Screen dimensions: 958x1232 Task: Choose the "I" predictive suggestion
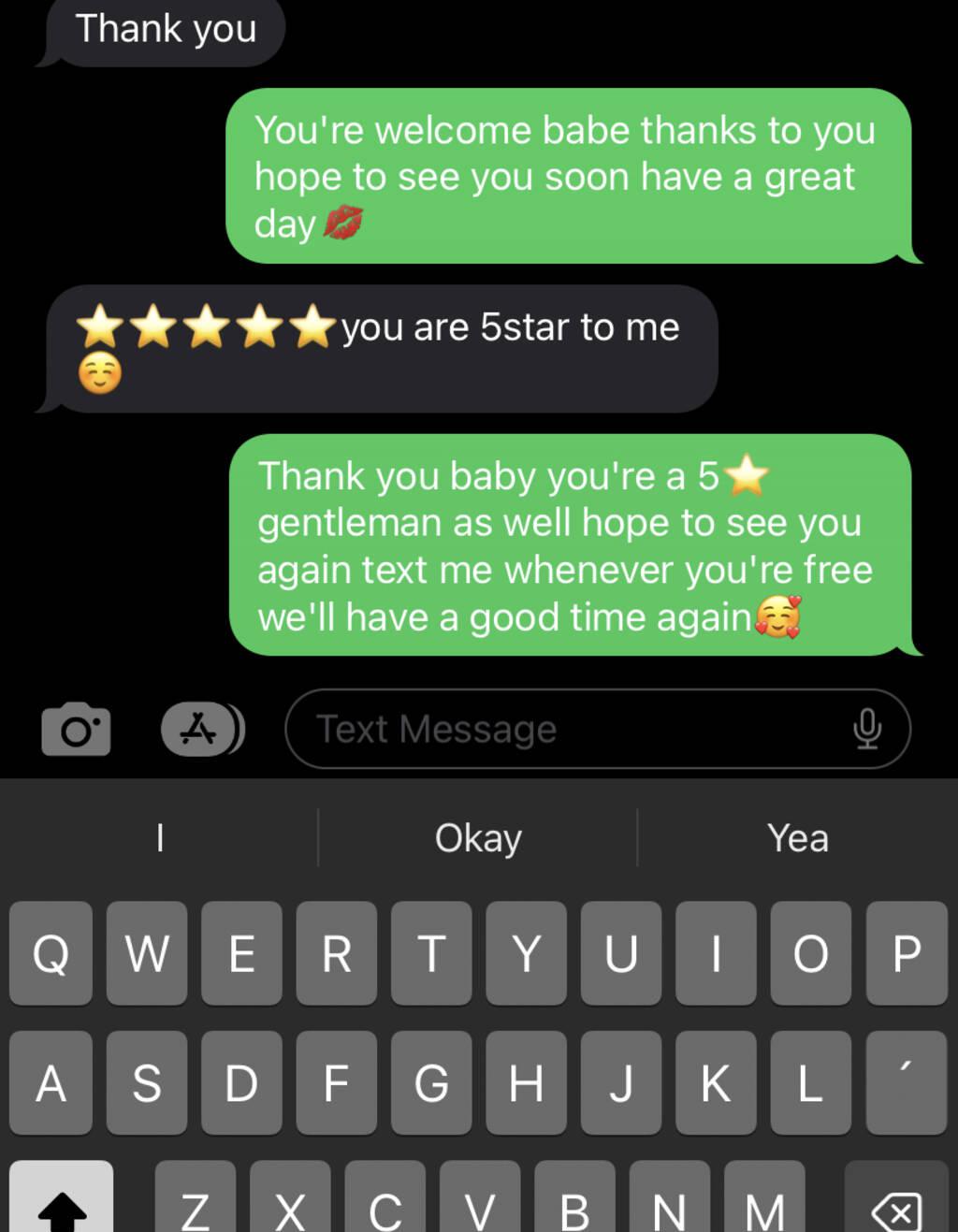point(160,838)
